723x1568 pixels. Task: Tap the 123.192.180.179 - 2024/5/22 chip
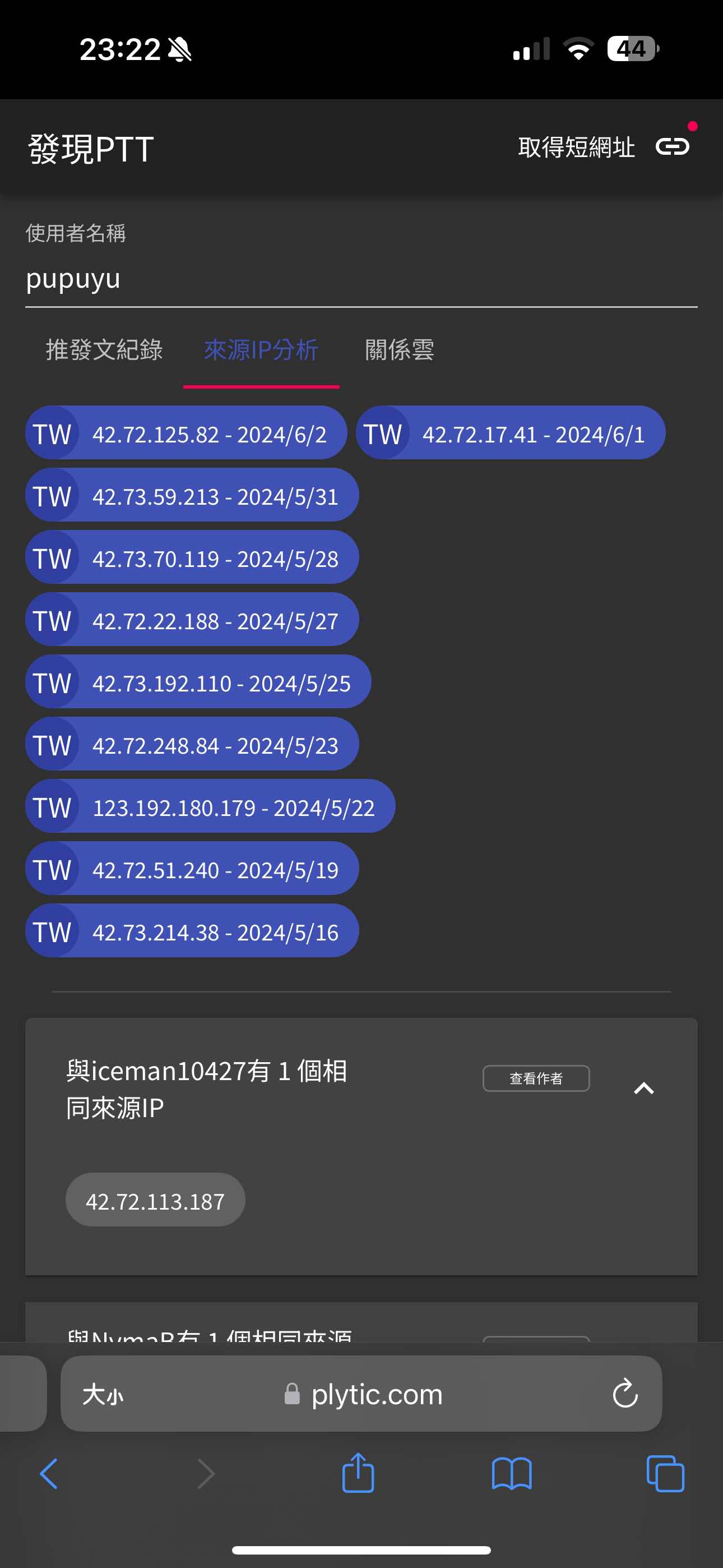coord(210,806)
